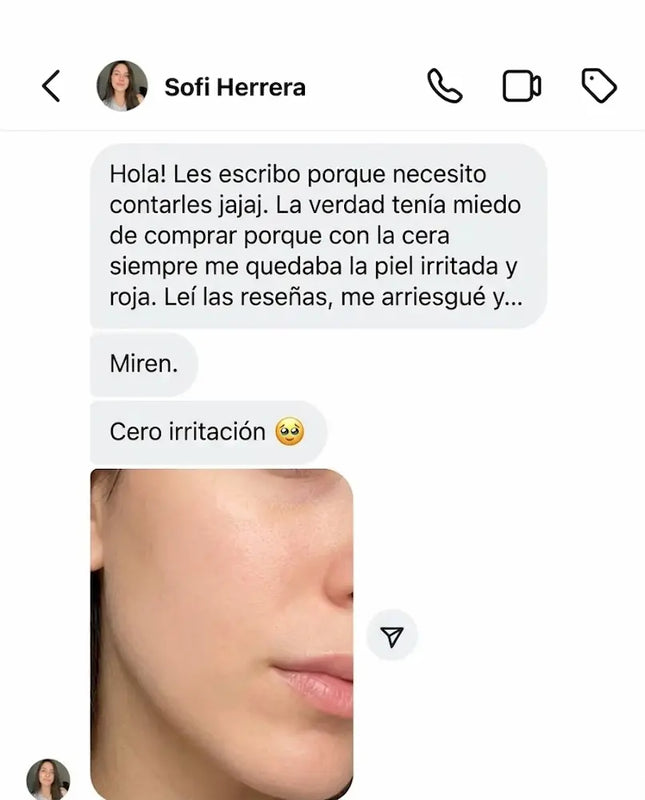Open the skin photo Sofi sent

(x=221, y=632)
